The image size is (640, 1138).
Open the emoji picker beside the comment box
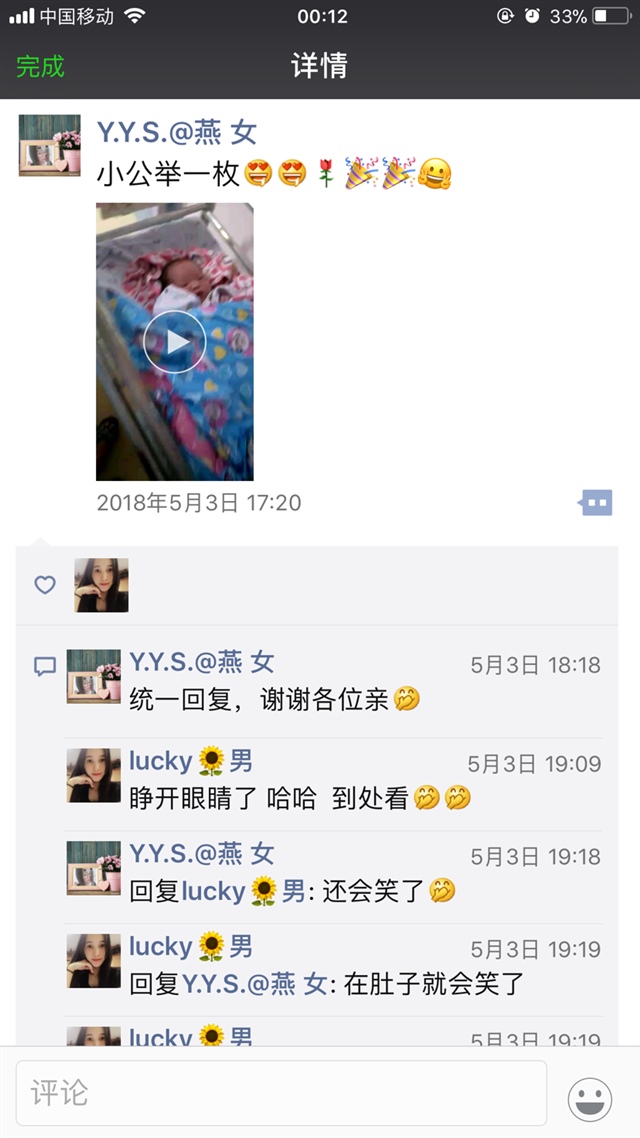[590, 1098]
